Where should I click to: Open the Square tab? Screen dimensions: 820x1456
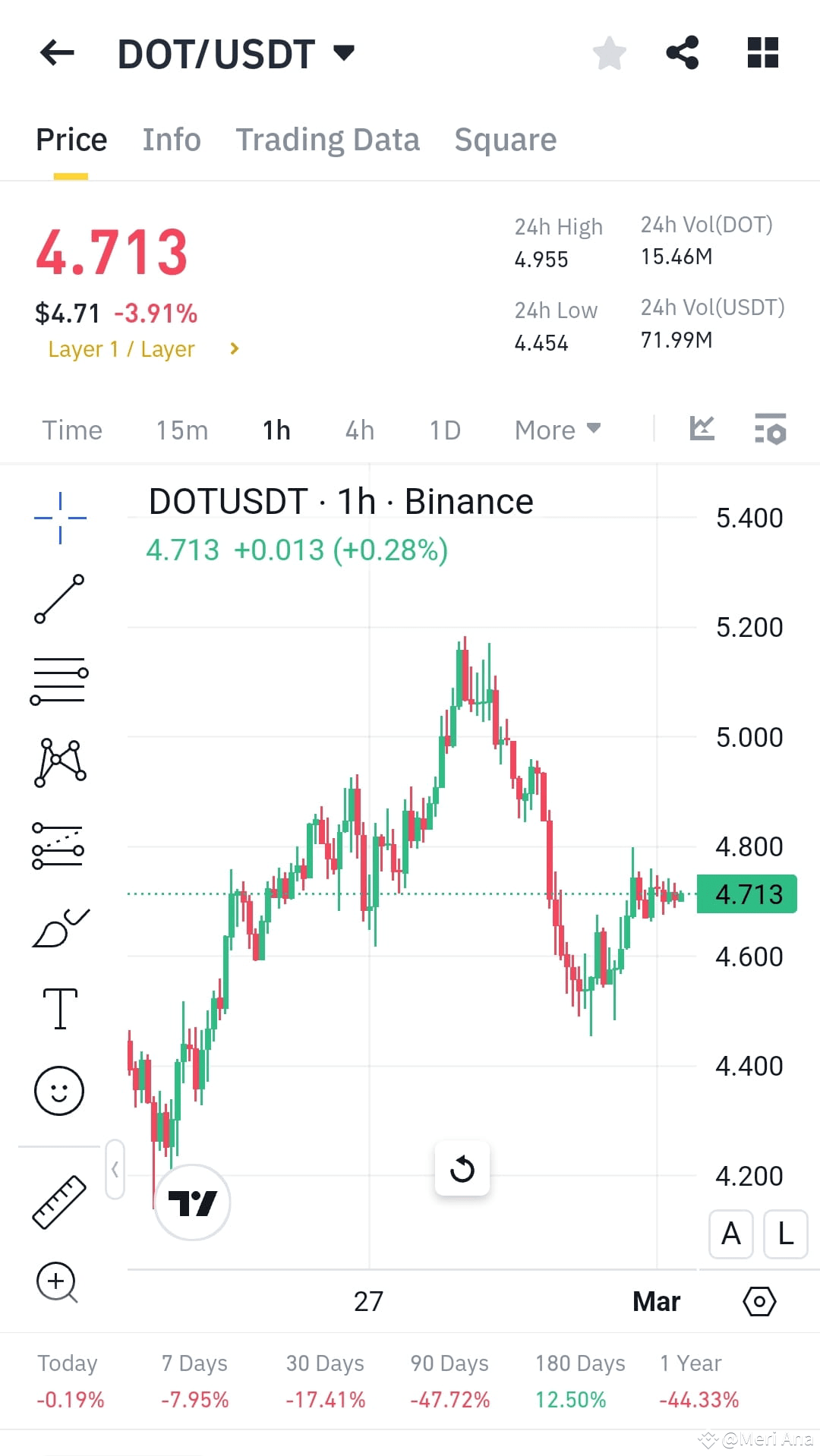505,139
